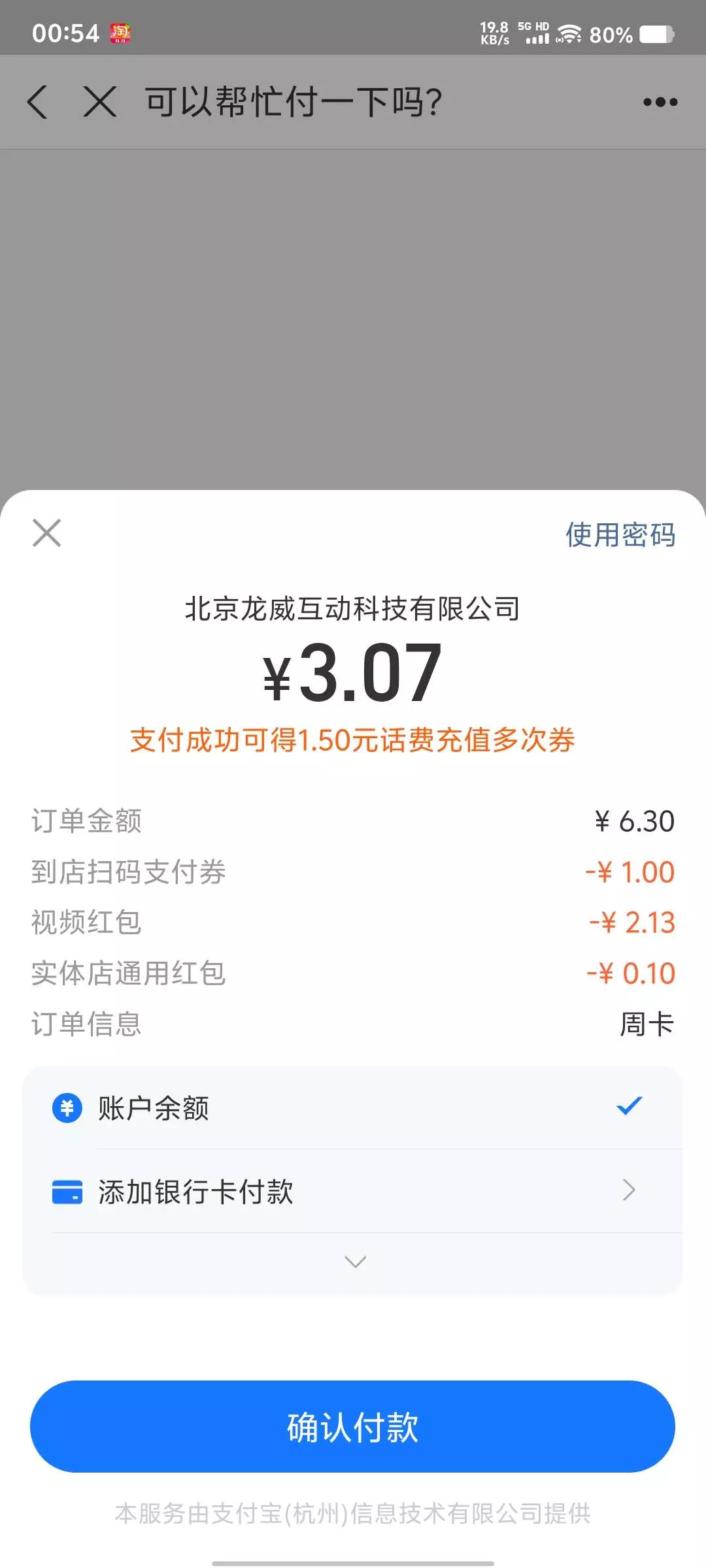Confirm payment with 确认付款 button
Viewport: 706px width, 1568px height.
[x=352, y=1427]
